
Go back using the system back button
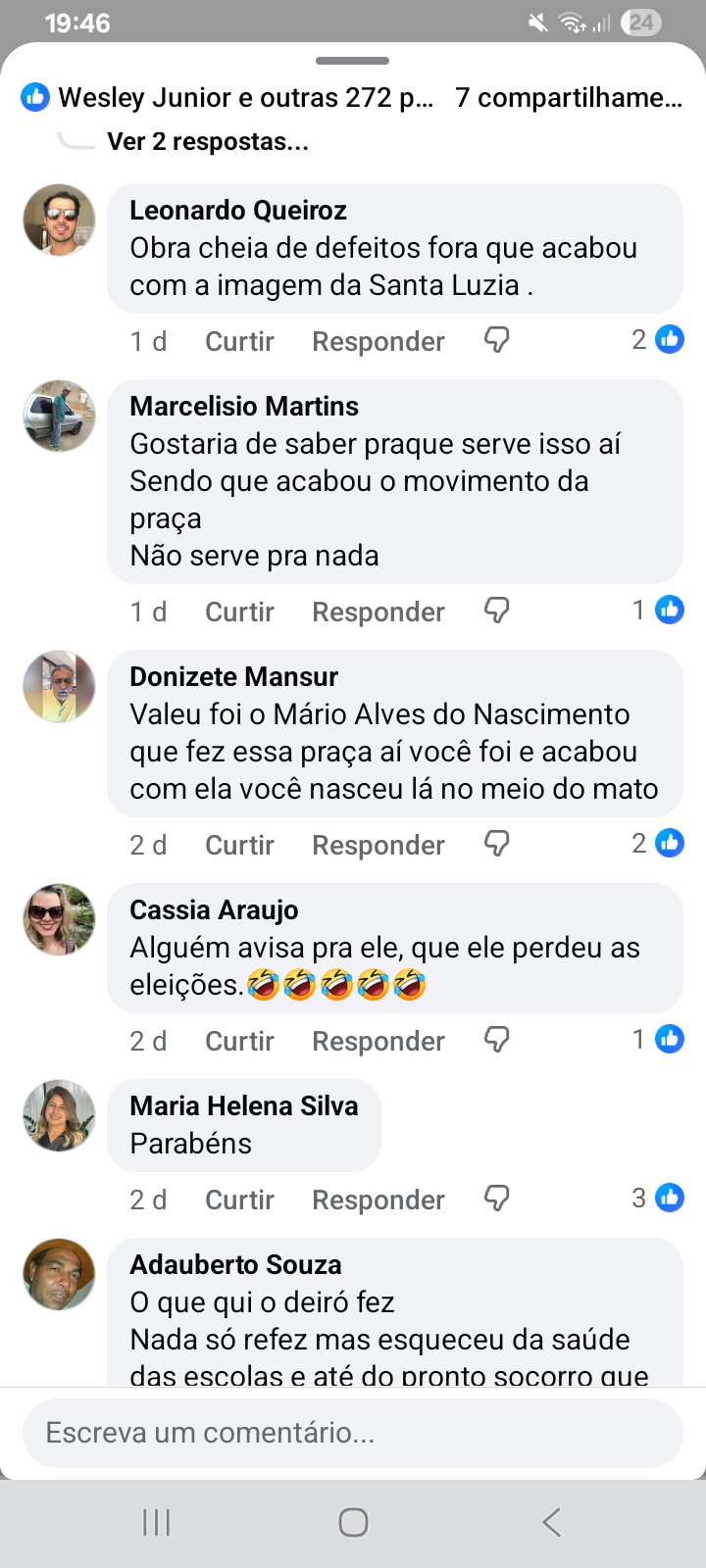coord(551,1522)
